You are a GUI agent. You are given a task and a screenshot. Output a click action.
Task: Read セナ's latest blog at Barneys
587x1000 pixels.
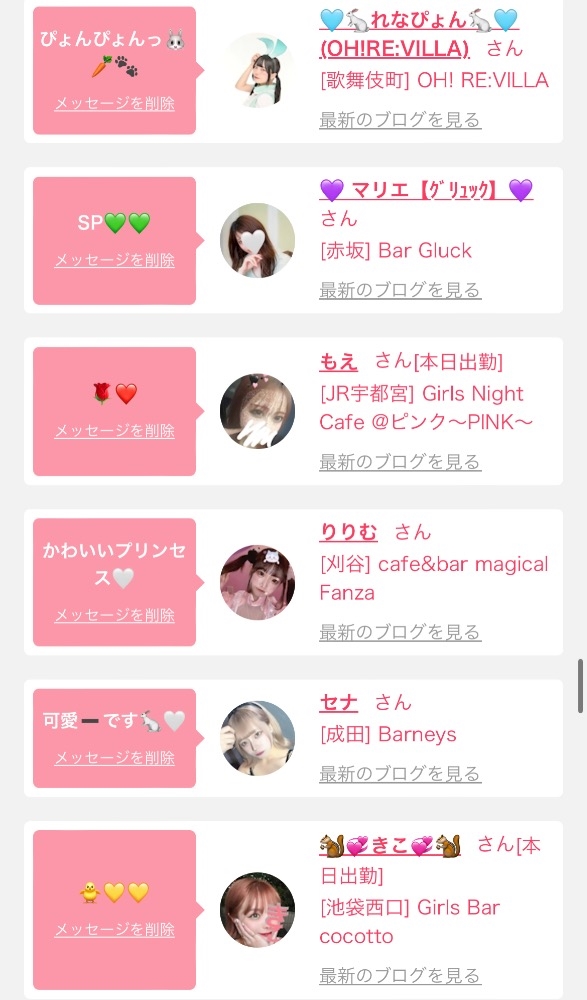coord(400,774)
